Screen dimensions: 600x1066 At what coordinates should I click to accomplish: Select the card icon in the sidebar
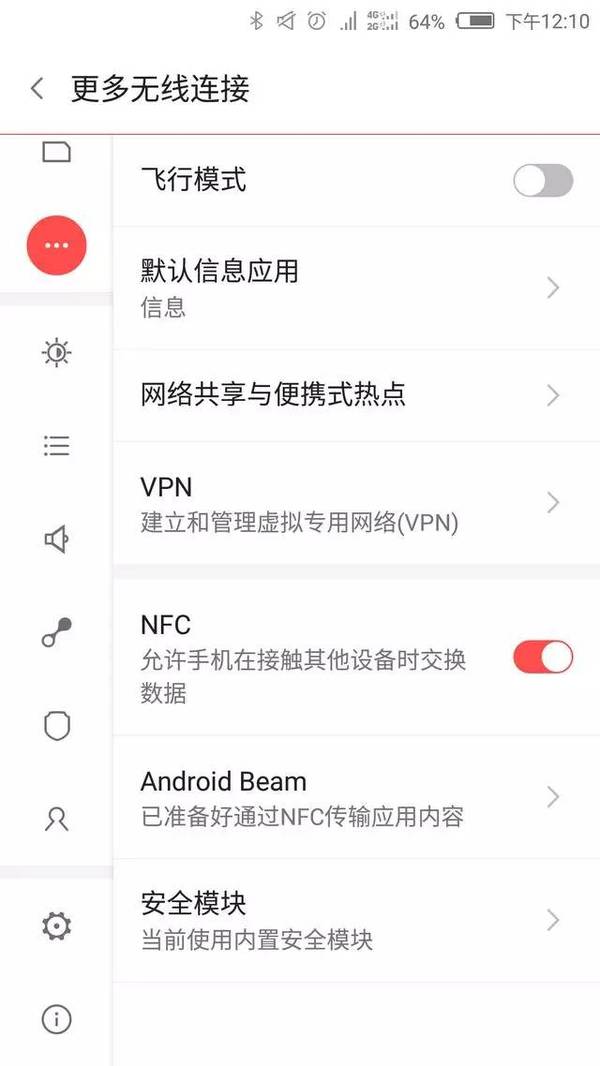coord(57,152)
